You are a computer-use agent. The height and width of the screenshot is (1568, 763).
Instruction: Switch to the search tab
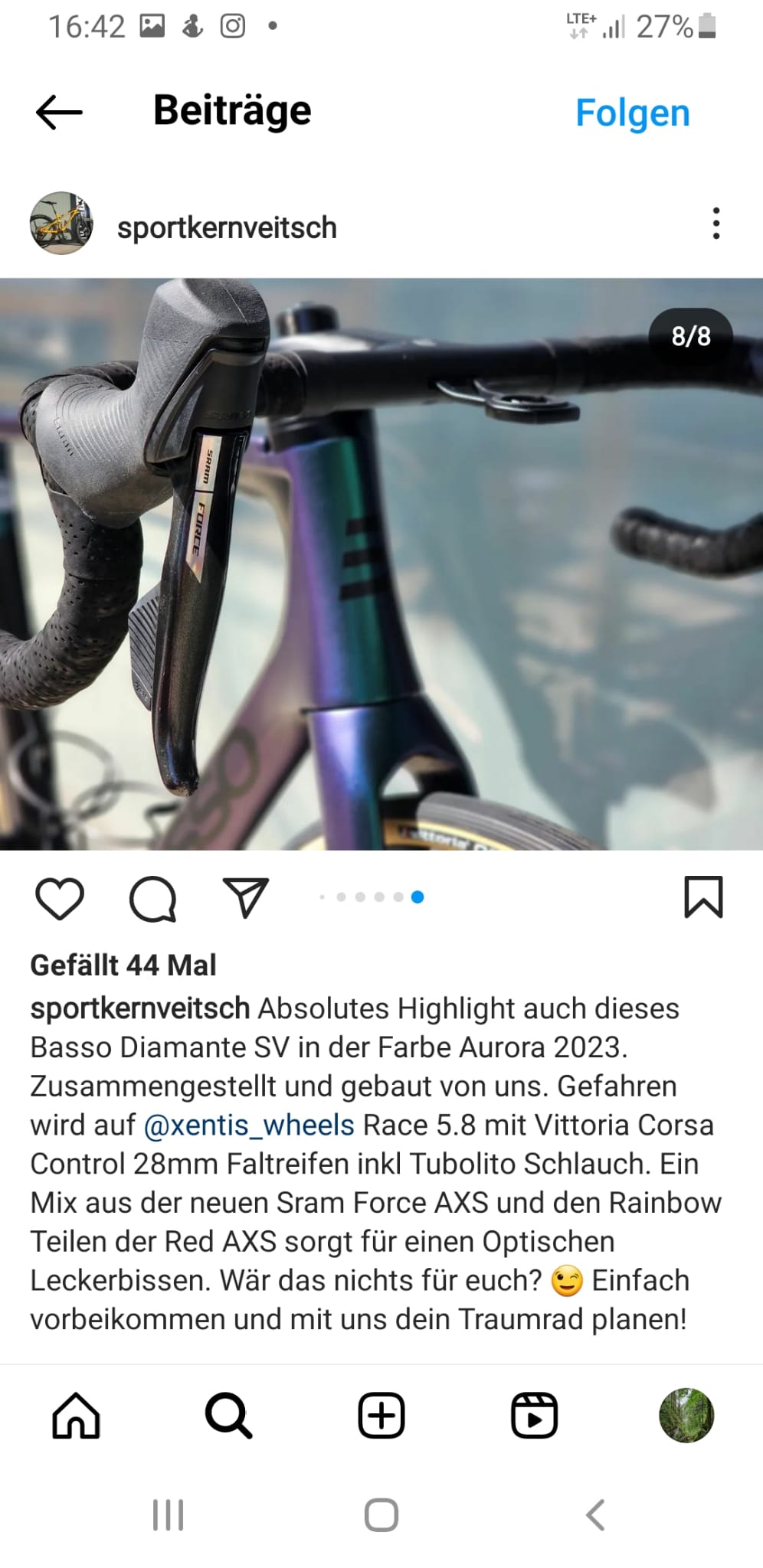(x=228, y=1415)
